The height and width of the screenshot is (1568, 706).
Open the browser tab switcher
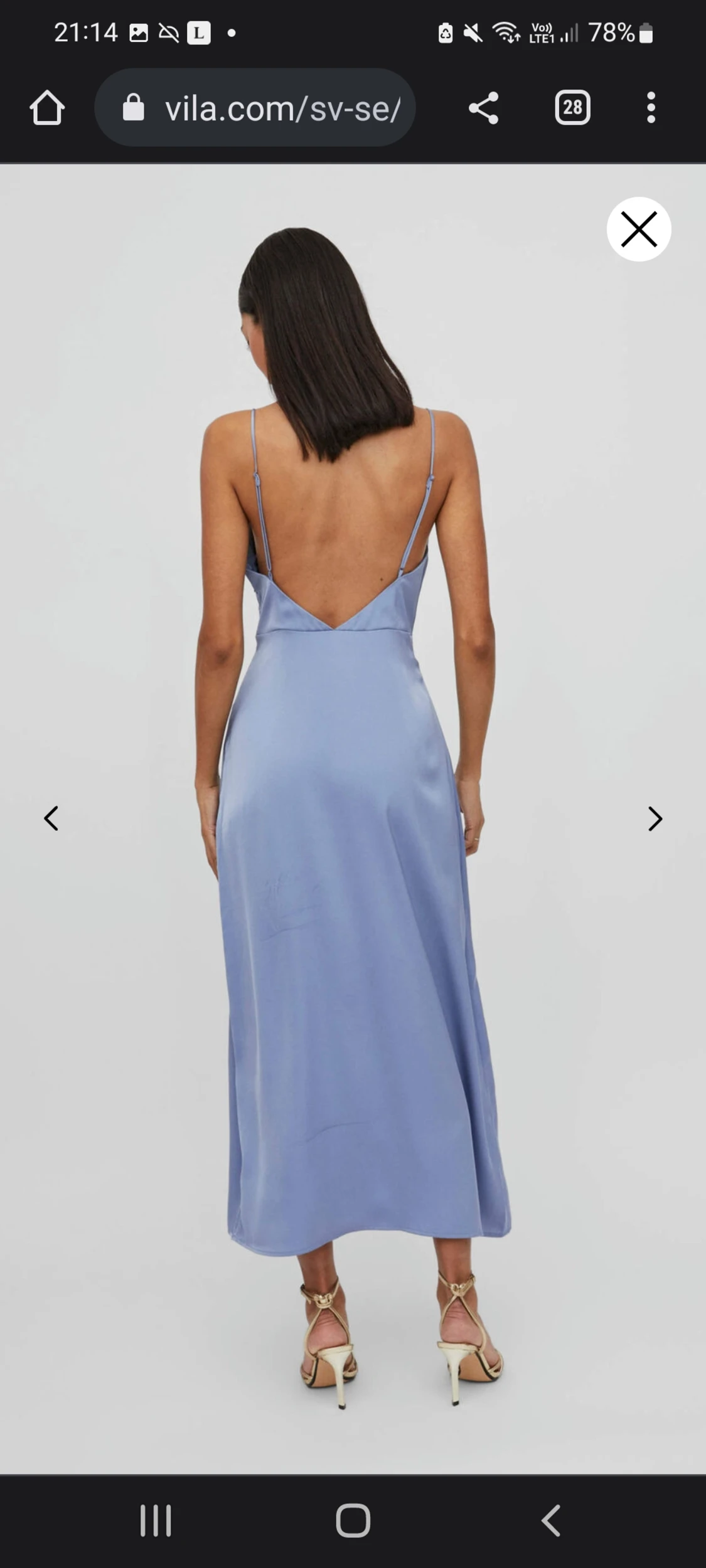[572, 108]
